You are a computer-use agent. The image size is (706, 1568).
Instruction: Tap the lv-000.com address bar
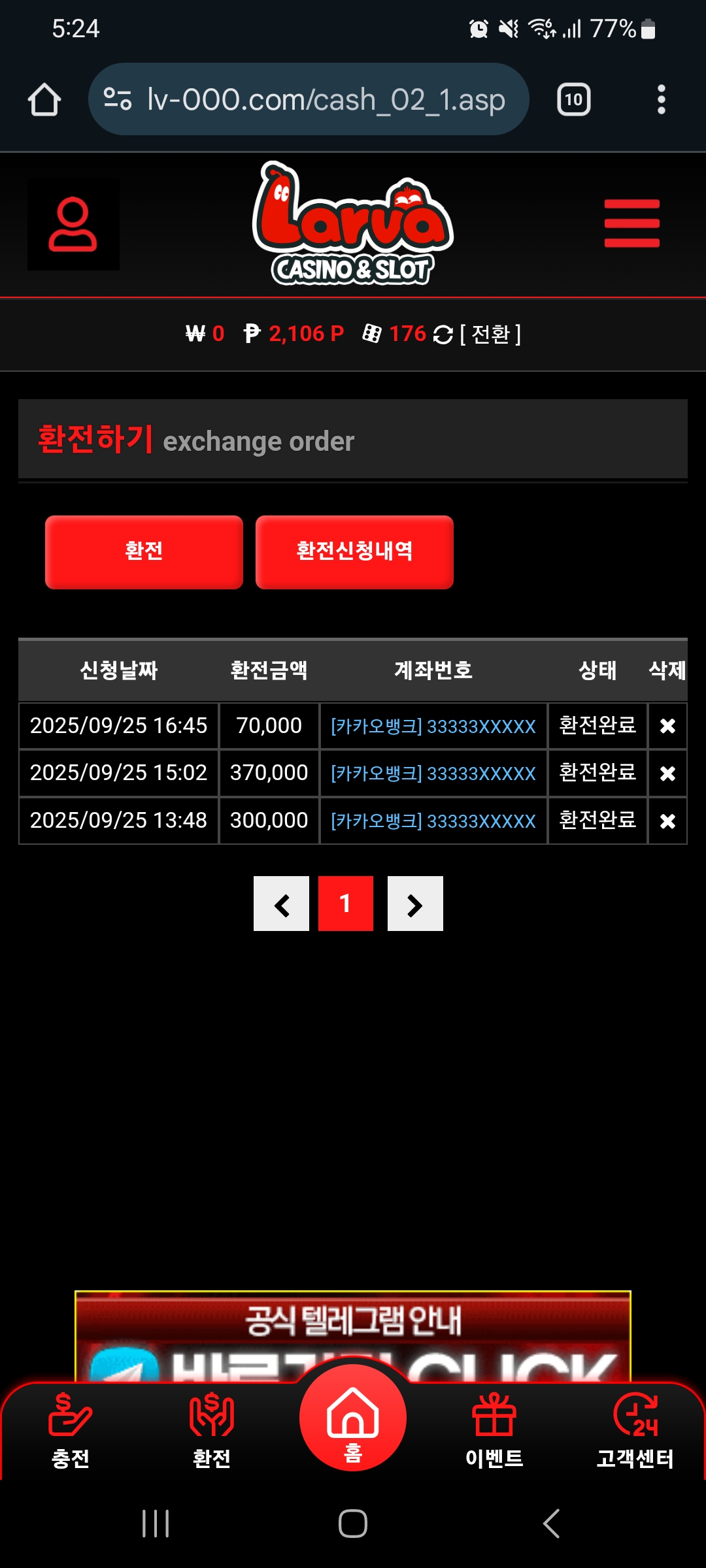[x=307, y=100]
